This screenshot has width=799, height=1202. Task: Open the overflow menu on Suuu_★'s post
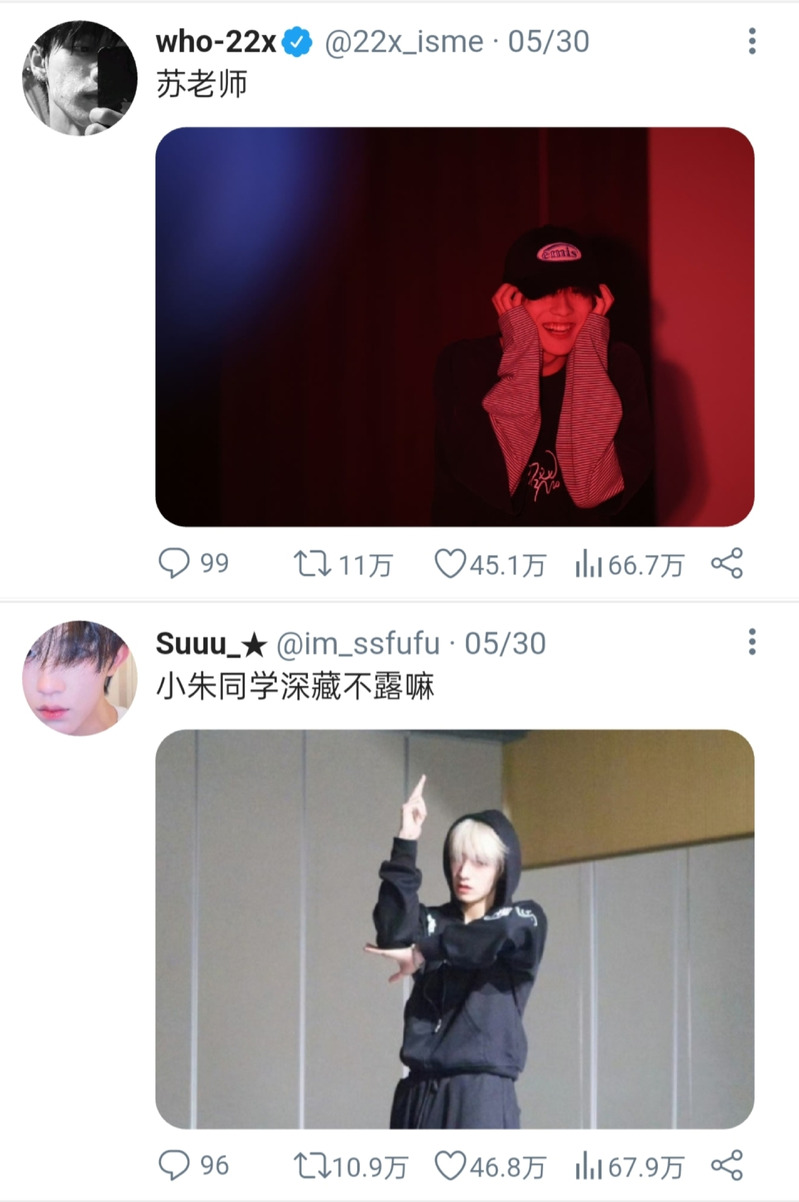tap(752, 642)
